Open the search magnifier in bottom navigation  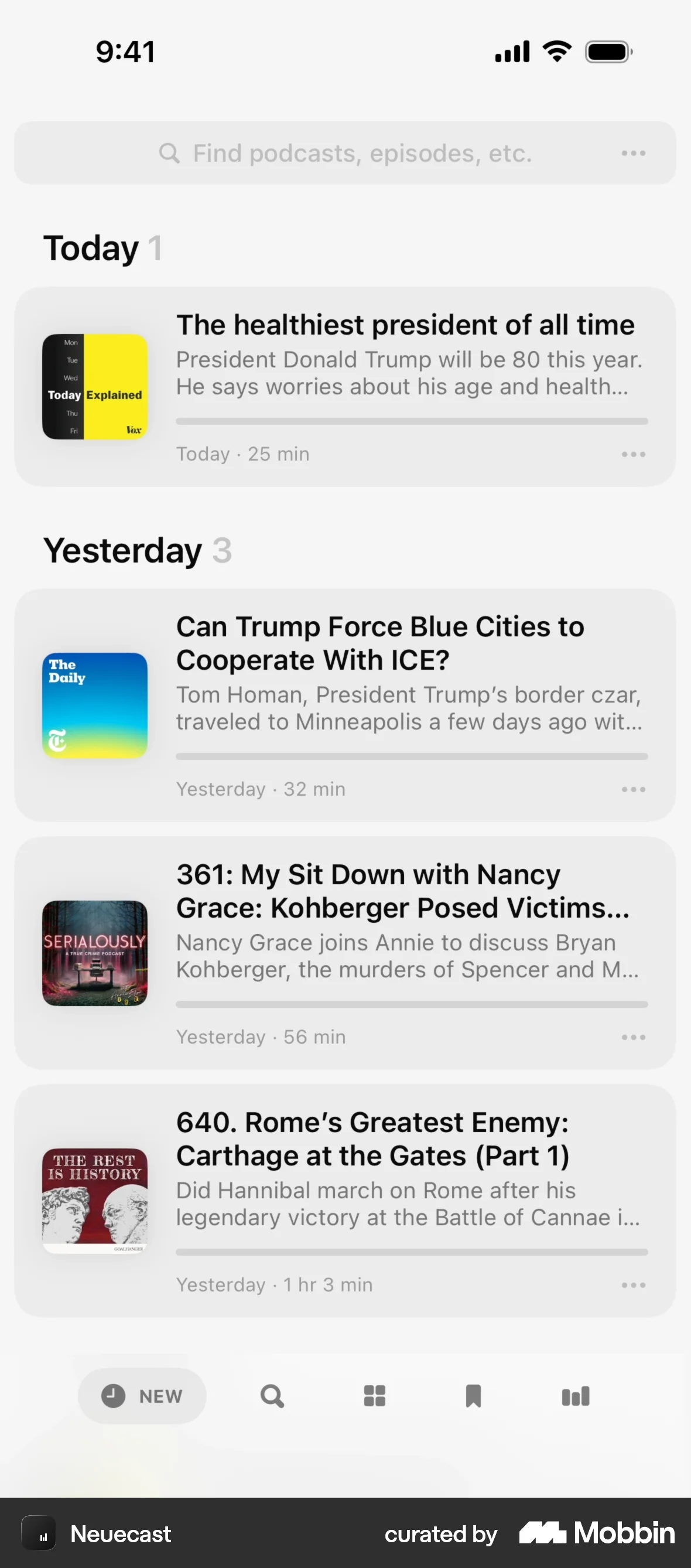[x=272, y=1396]
